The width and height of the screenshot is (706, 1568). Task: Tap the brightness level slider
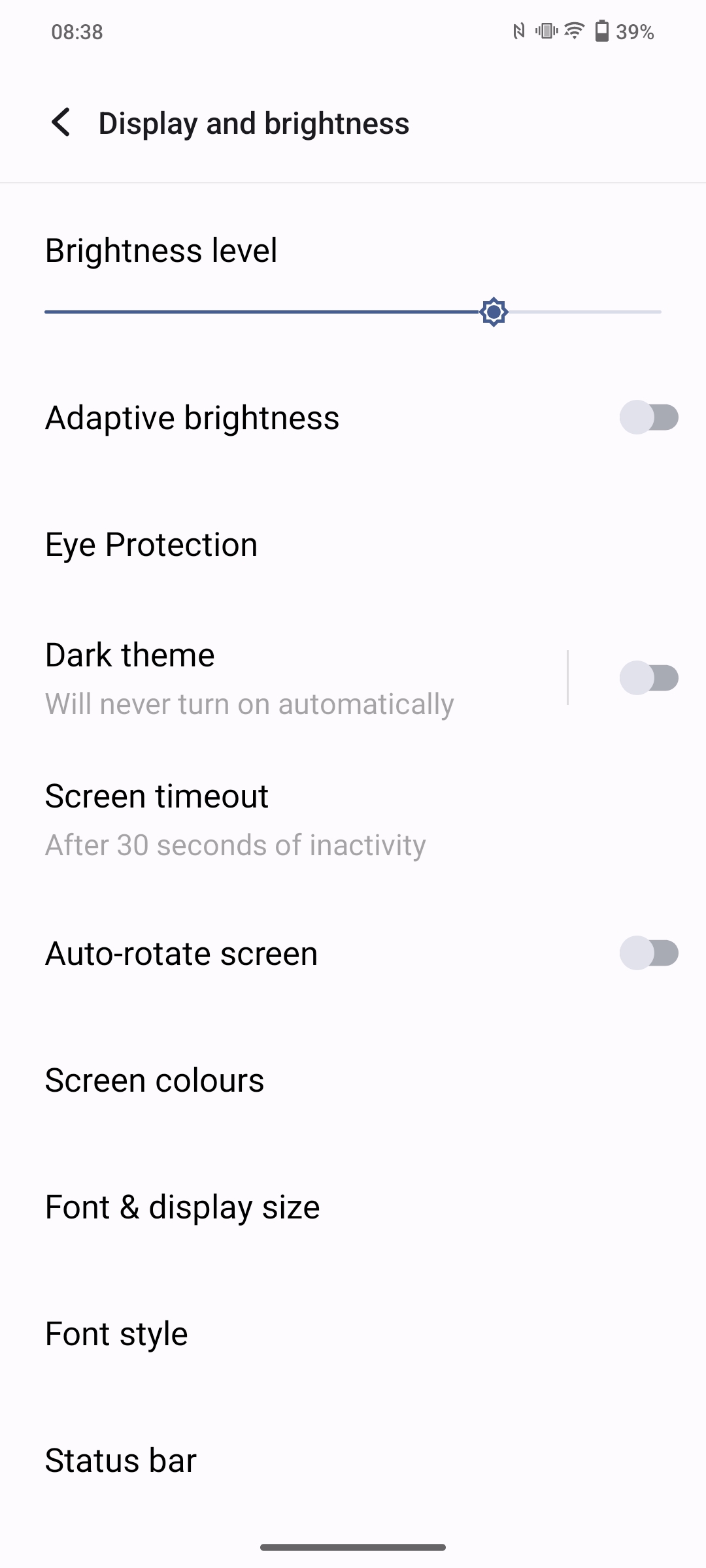point(353,312)
